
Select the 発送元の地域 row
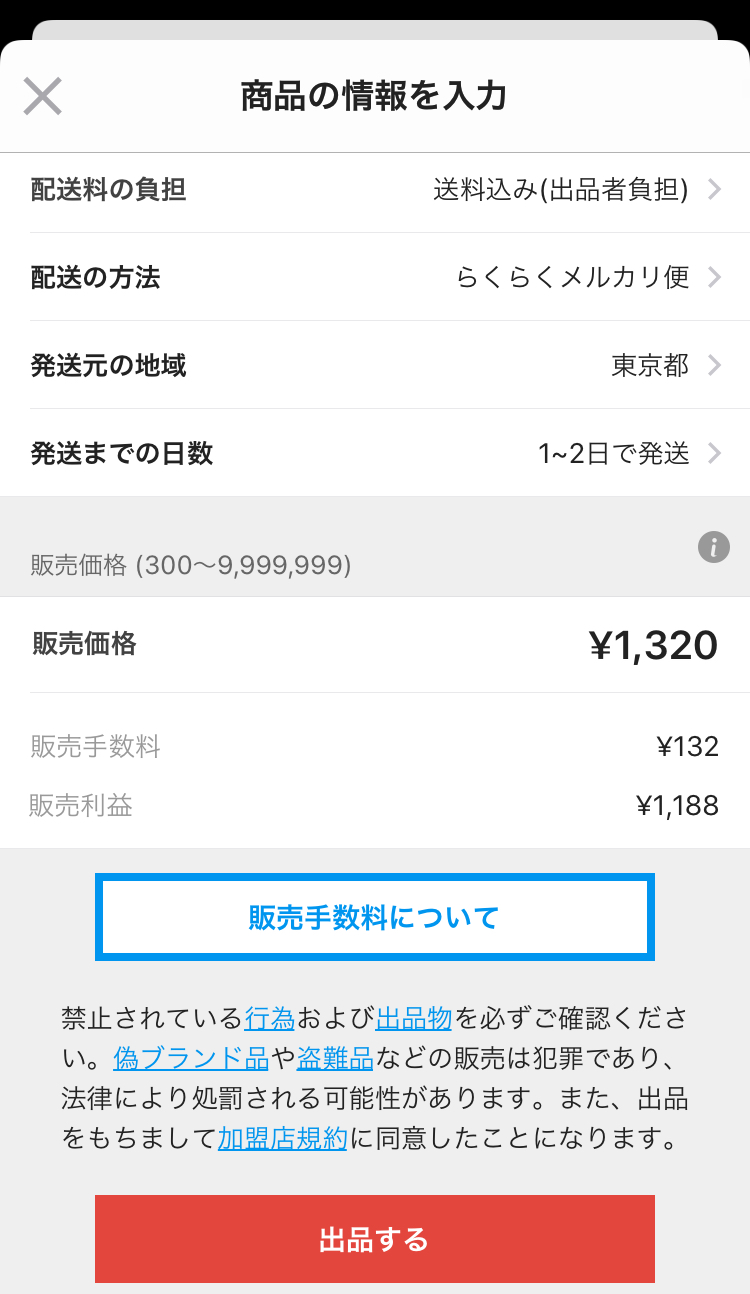(x=375, y=365)
